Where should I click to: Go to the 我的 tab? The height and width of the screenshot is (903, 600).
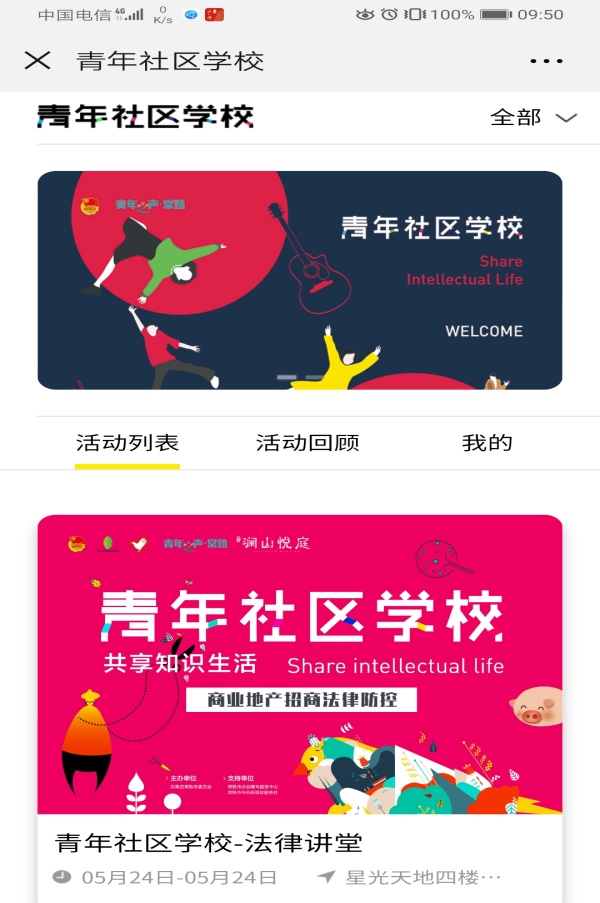coord(487,443)
